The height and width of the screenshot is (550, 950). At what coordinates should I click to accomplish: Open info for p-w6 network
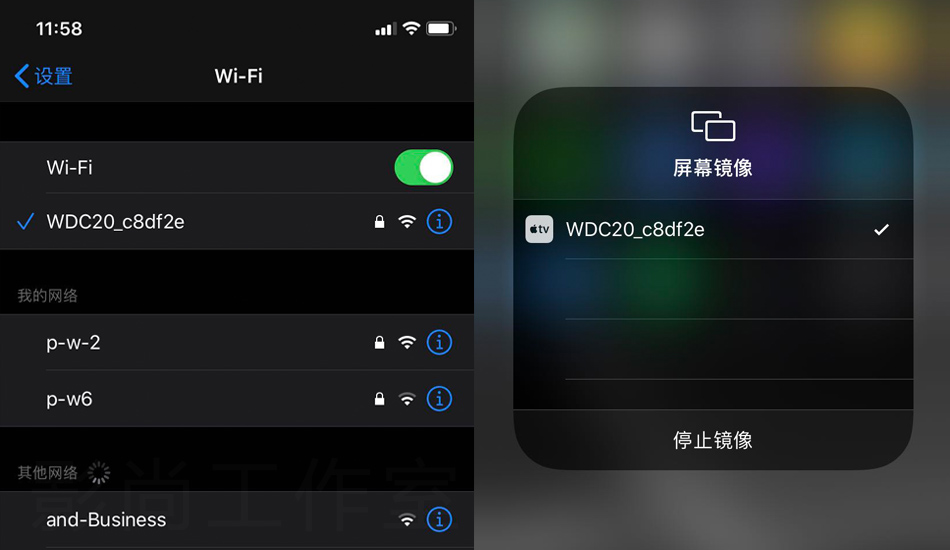[439, 399]
